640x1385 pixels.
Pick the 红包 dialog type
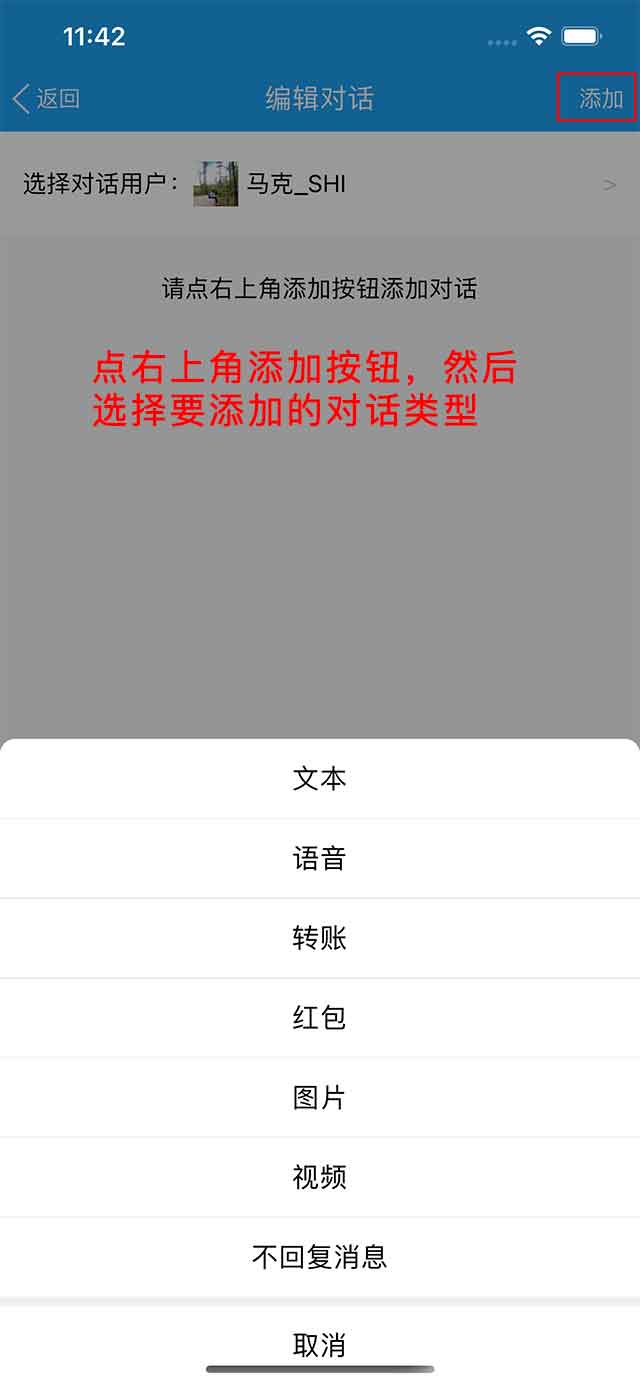pos(320,1018)
